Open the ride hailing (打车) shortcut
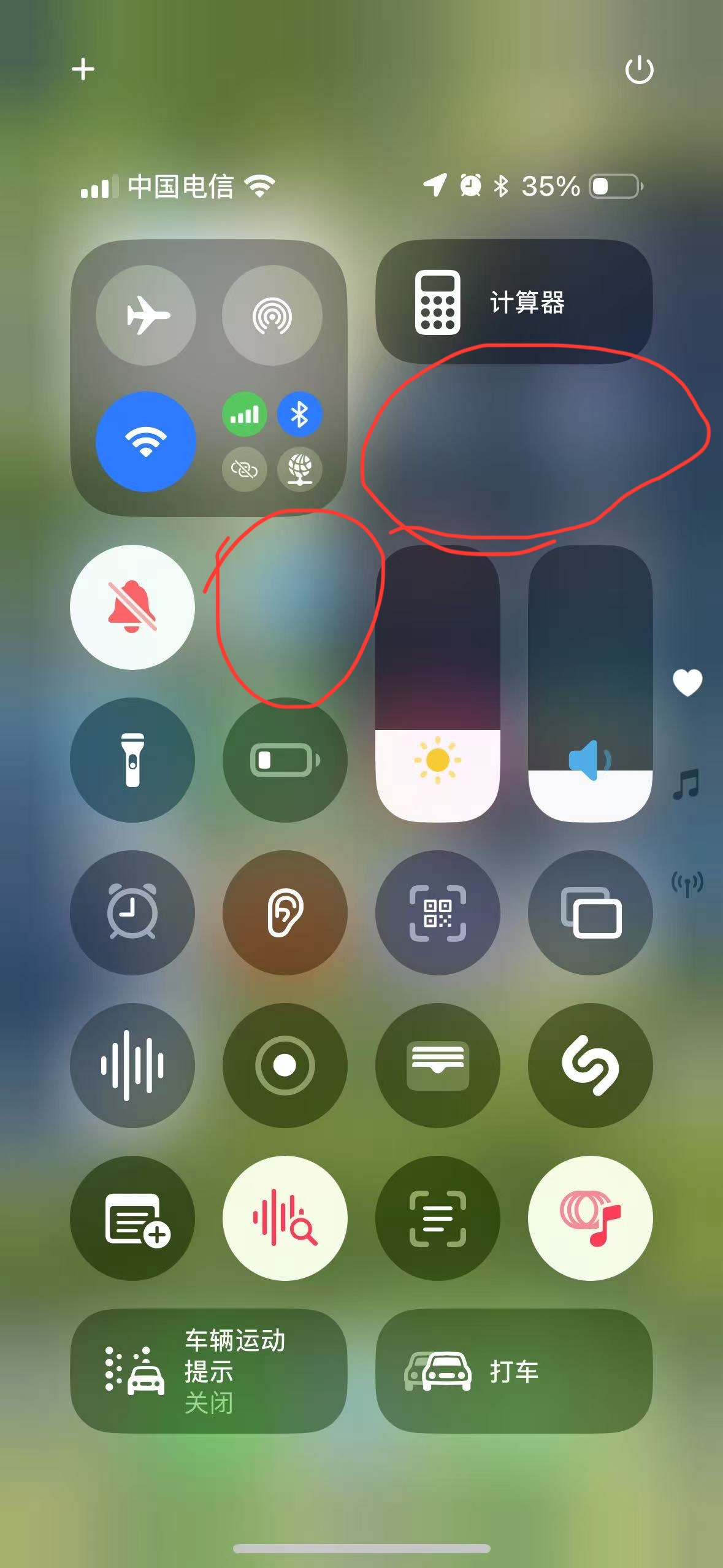 click(514, 1371)
